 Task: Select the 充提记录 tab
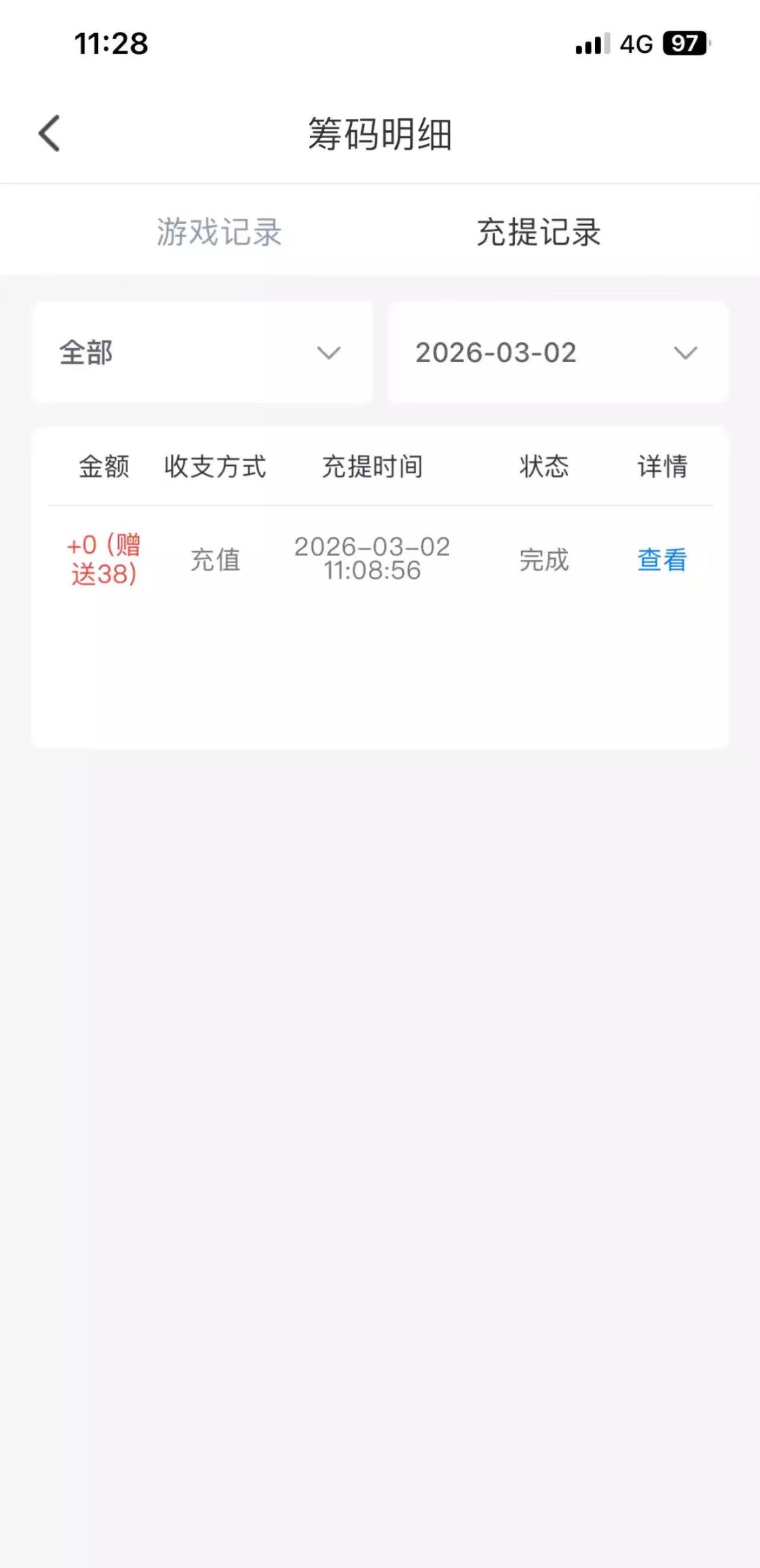coord(539,232)
